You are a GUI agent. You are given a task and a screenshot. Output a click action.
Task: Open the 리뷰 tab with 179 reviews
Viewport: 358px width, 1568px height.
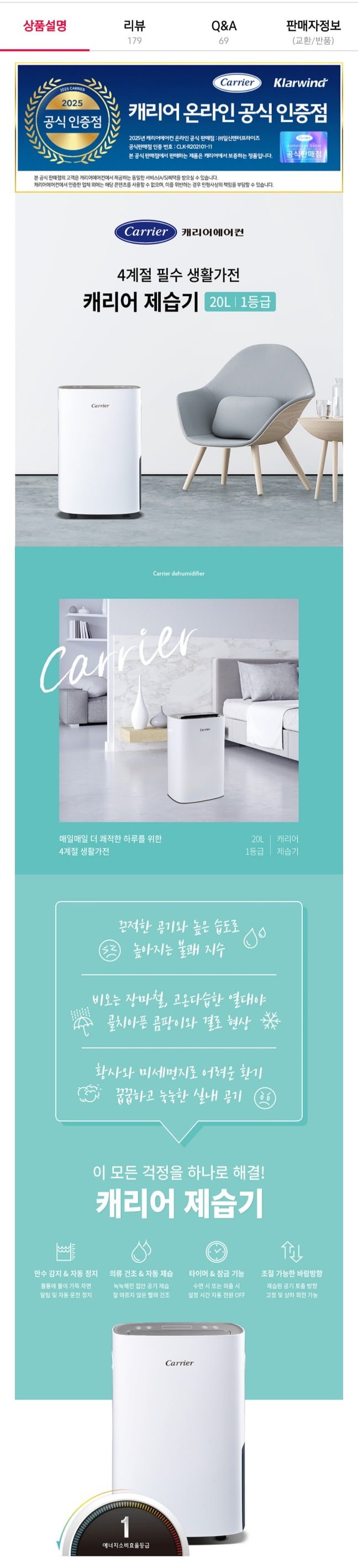click(x=134, y=31)
